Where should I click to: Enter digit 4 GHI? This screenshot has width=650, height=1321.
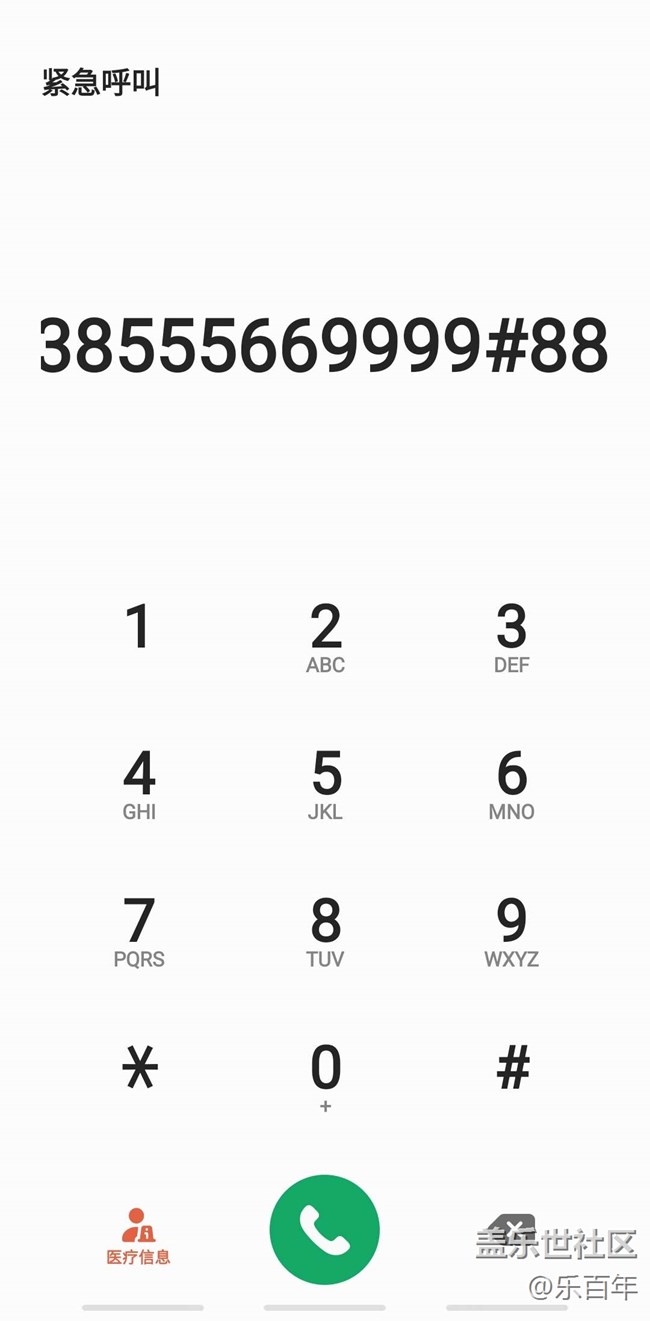click(138, 784)
